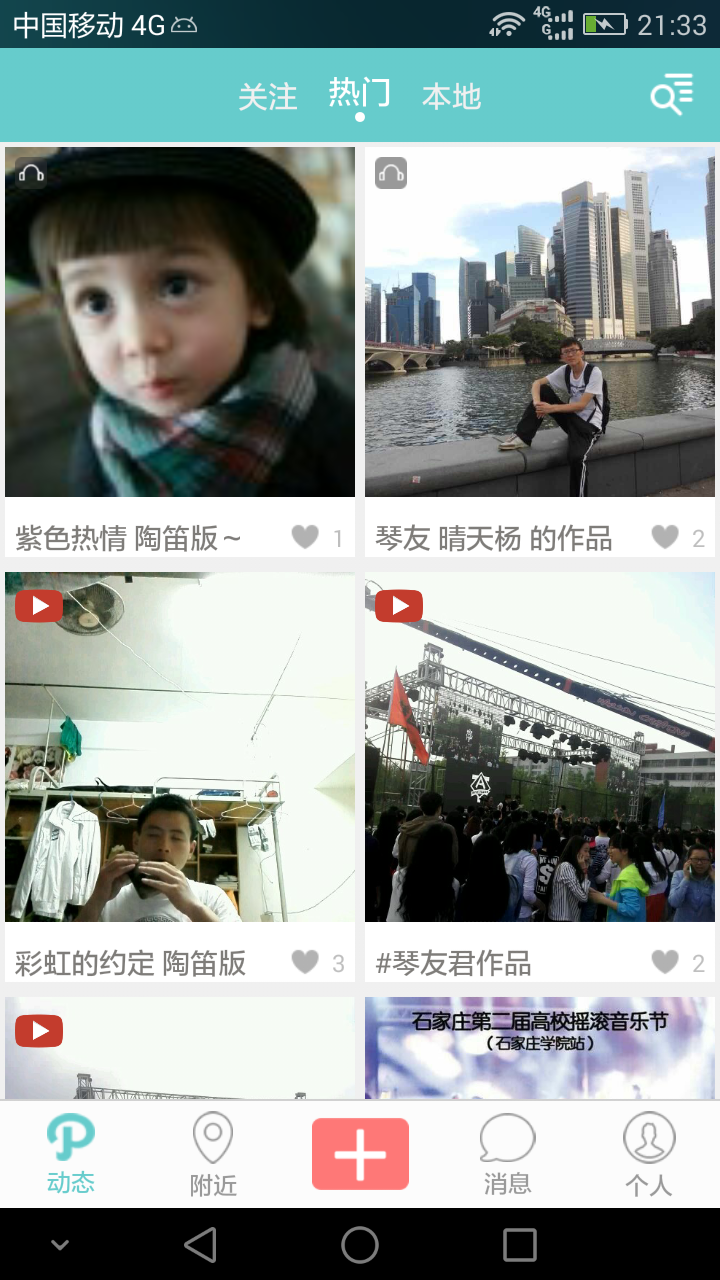This screenshot has width=720, height=1280.
Task: Go to the 个人 profile tab
Action: 649,1154
